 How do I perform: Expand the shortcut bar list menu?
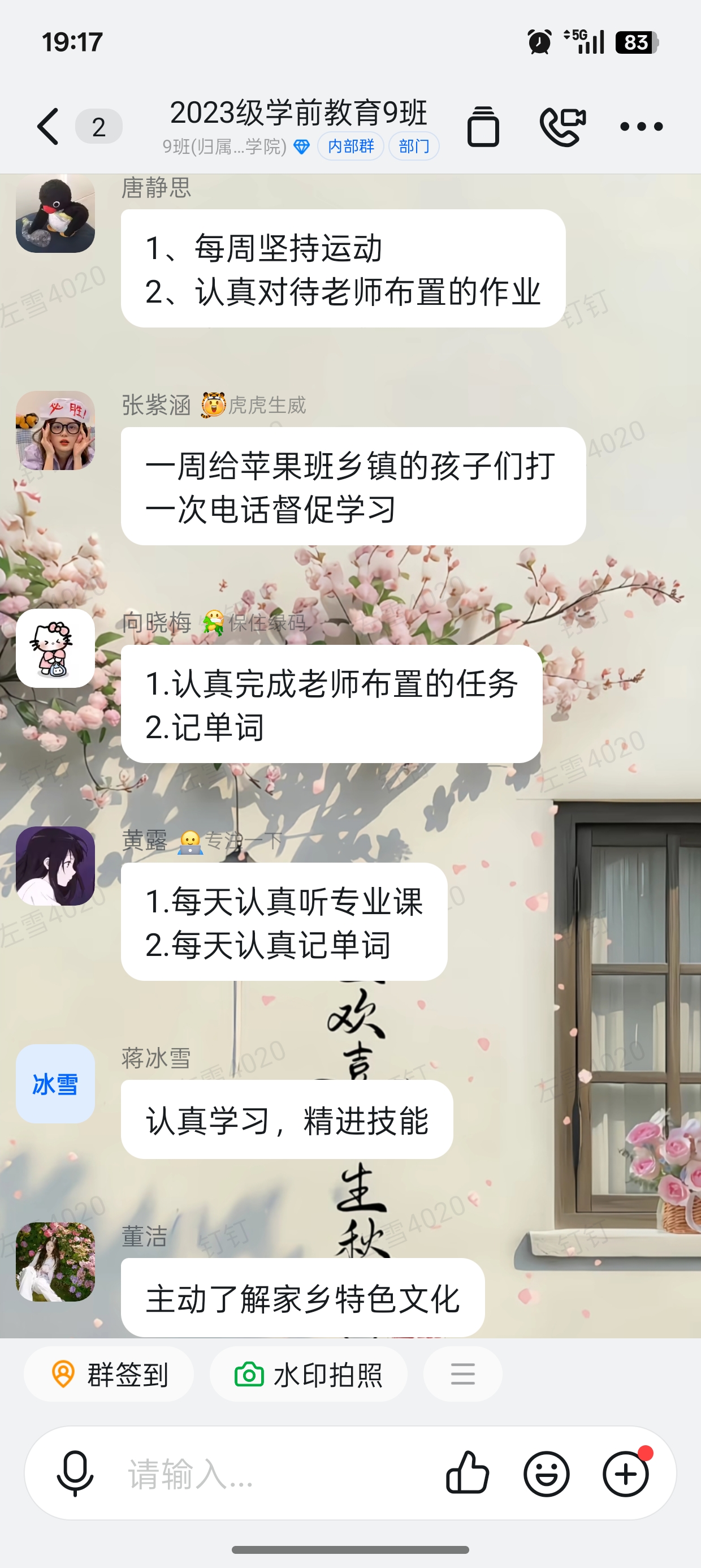coord(462,1375)
